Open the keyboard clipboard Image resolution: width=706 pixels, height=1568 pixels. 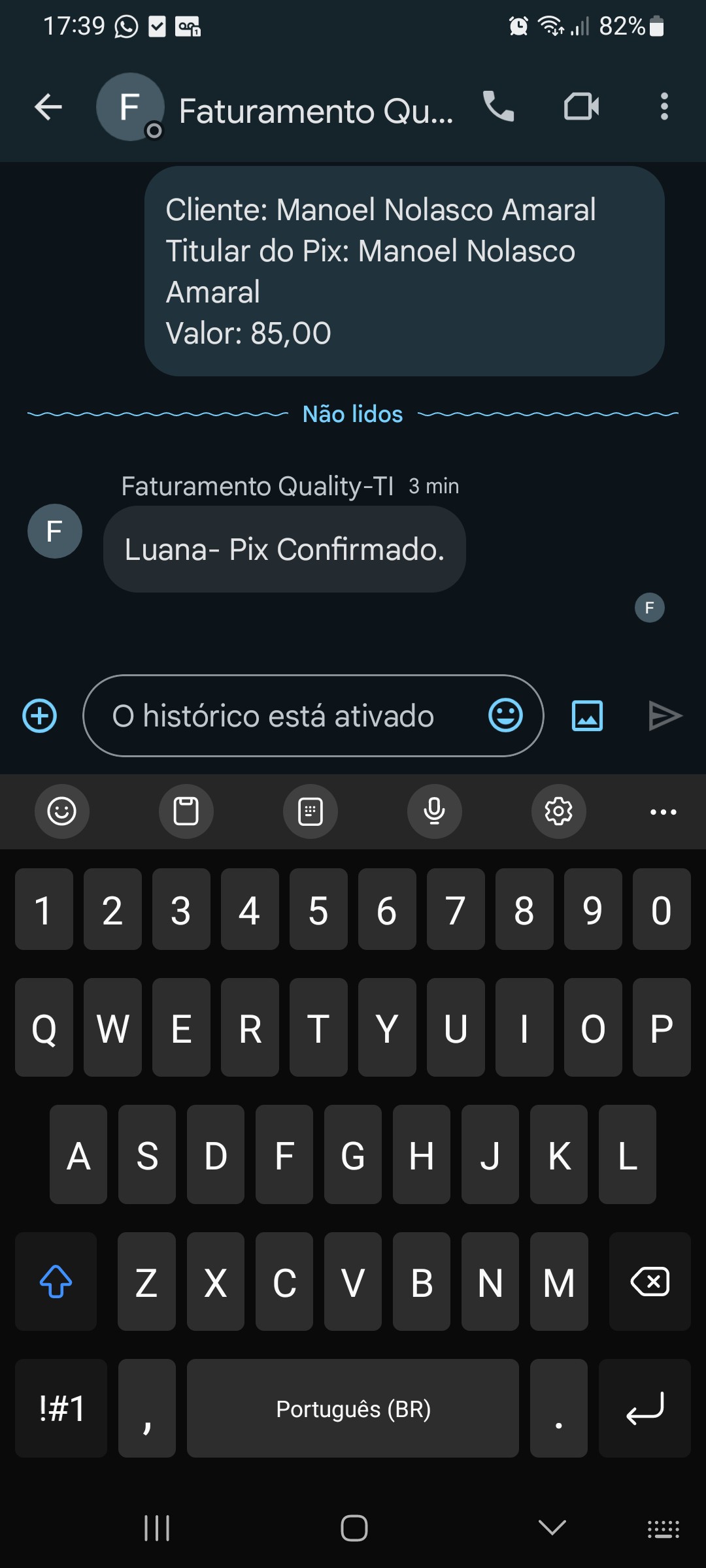click(x=186, y=811)
